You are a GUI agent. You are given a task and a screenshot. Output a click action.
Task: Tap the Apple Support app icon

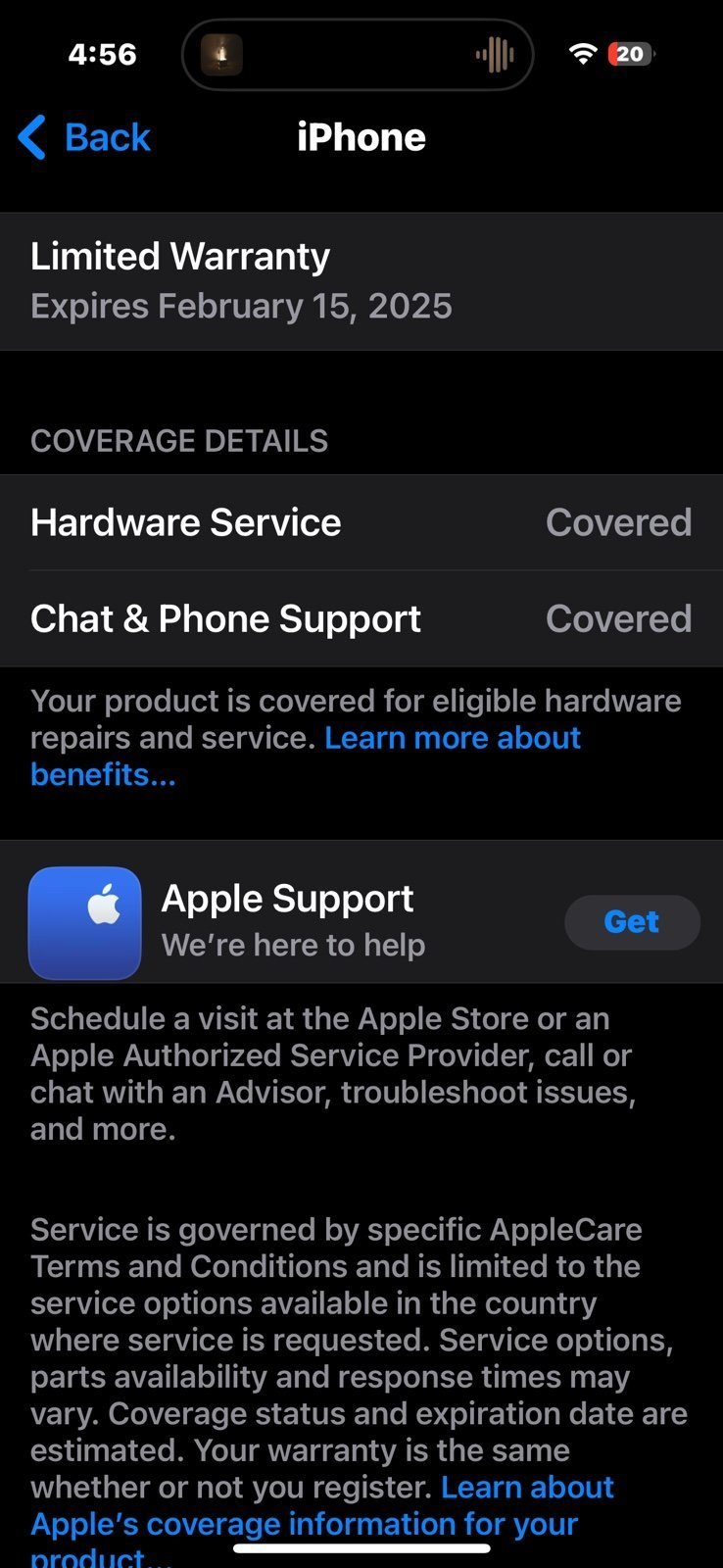coord(84,922)
